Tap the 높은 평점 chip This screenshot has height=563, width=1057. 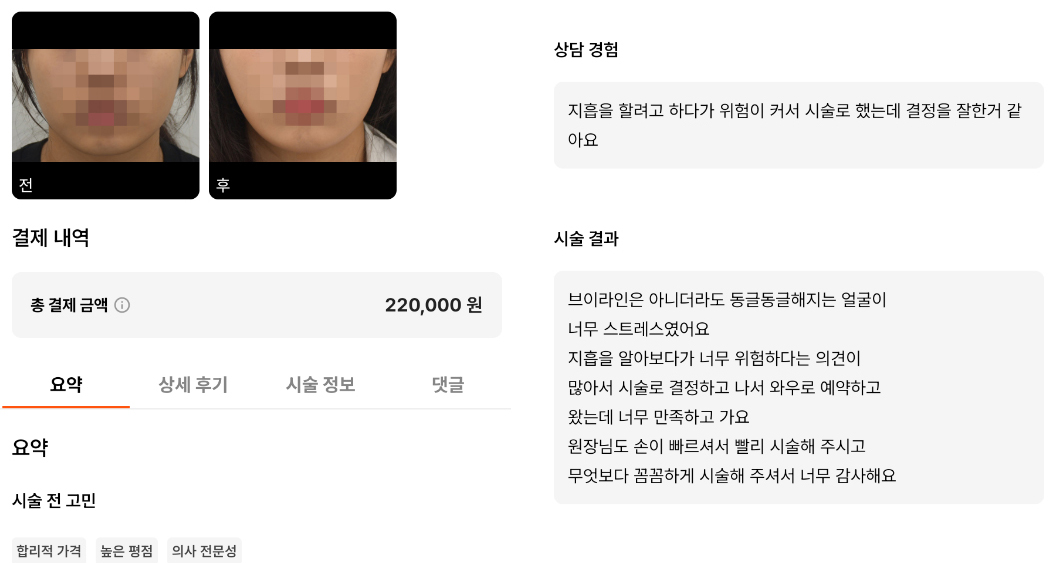(x=126, y=551)
